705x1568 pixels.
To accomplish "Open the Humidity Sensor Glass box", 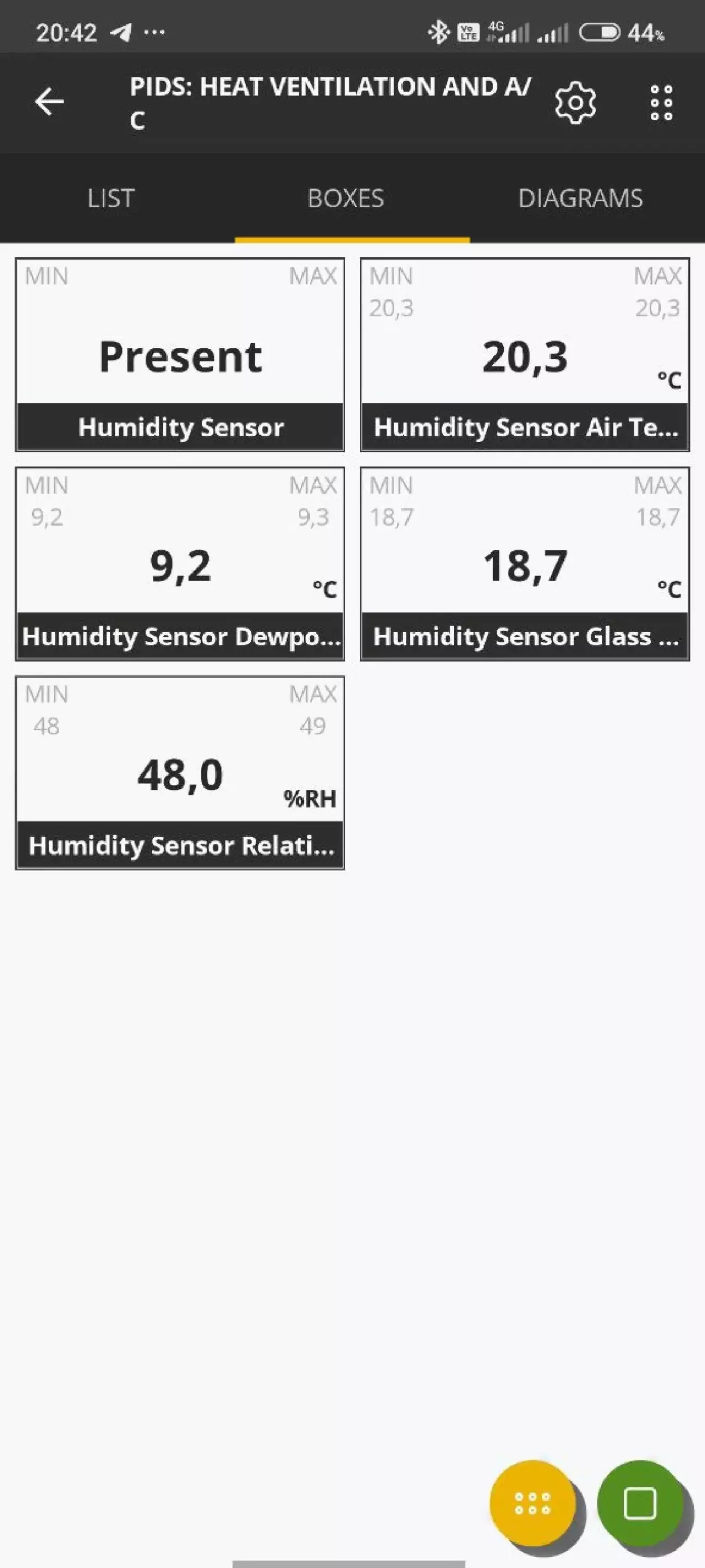I will coord(525,564).
